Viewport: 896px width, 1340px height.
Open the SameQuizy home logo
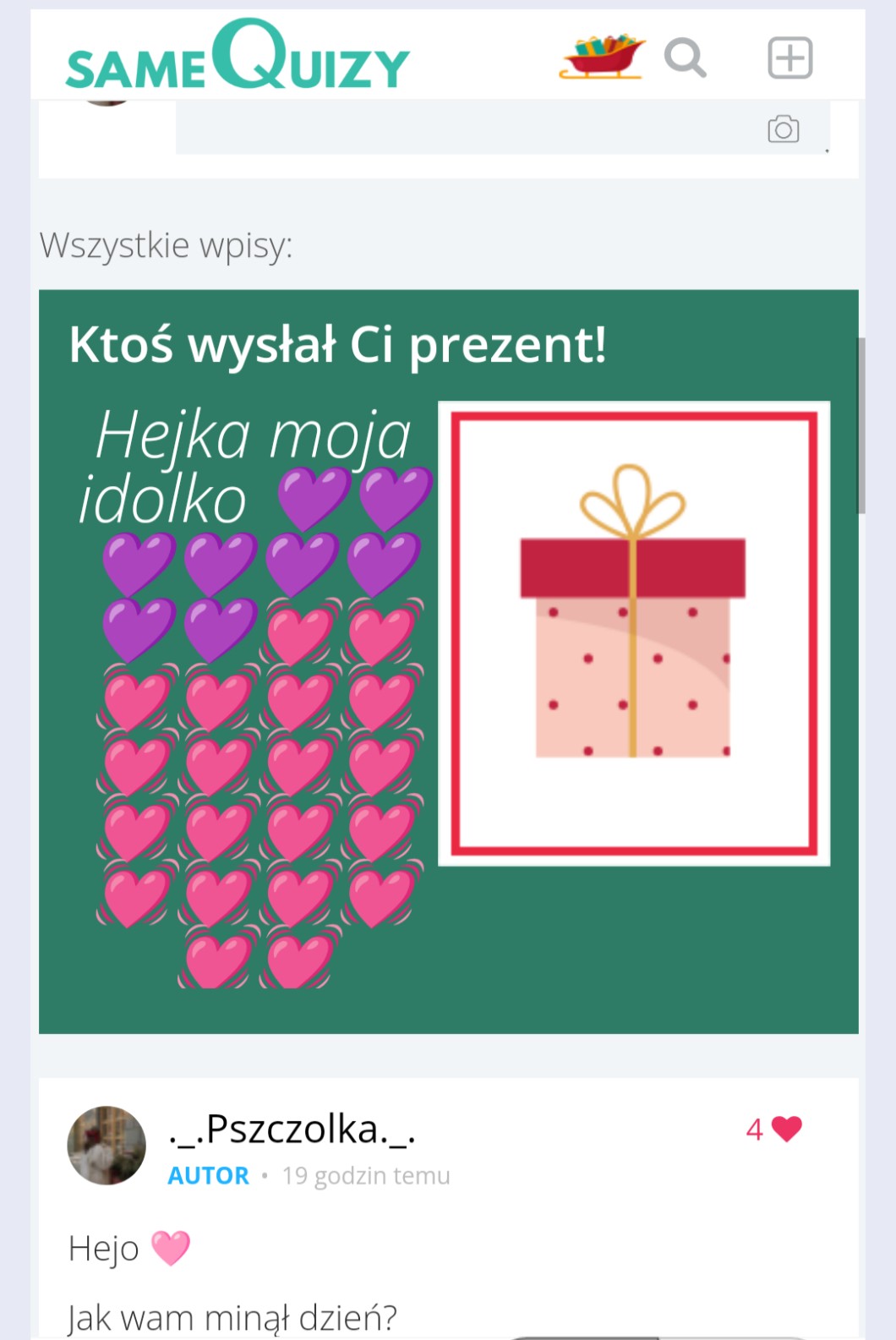tap(238, 56)
